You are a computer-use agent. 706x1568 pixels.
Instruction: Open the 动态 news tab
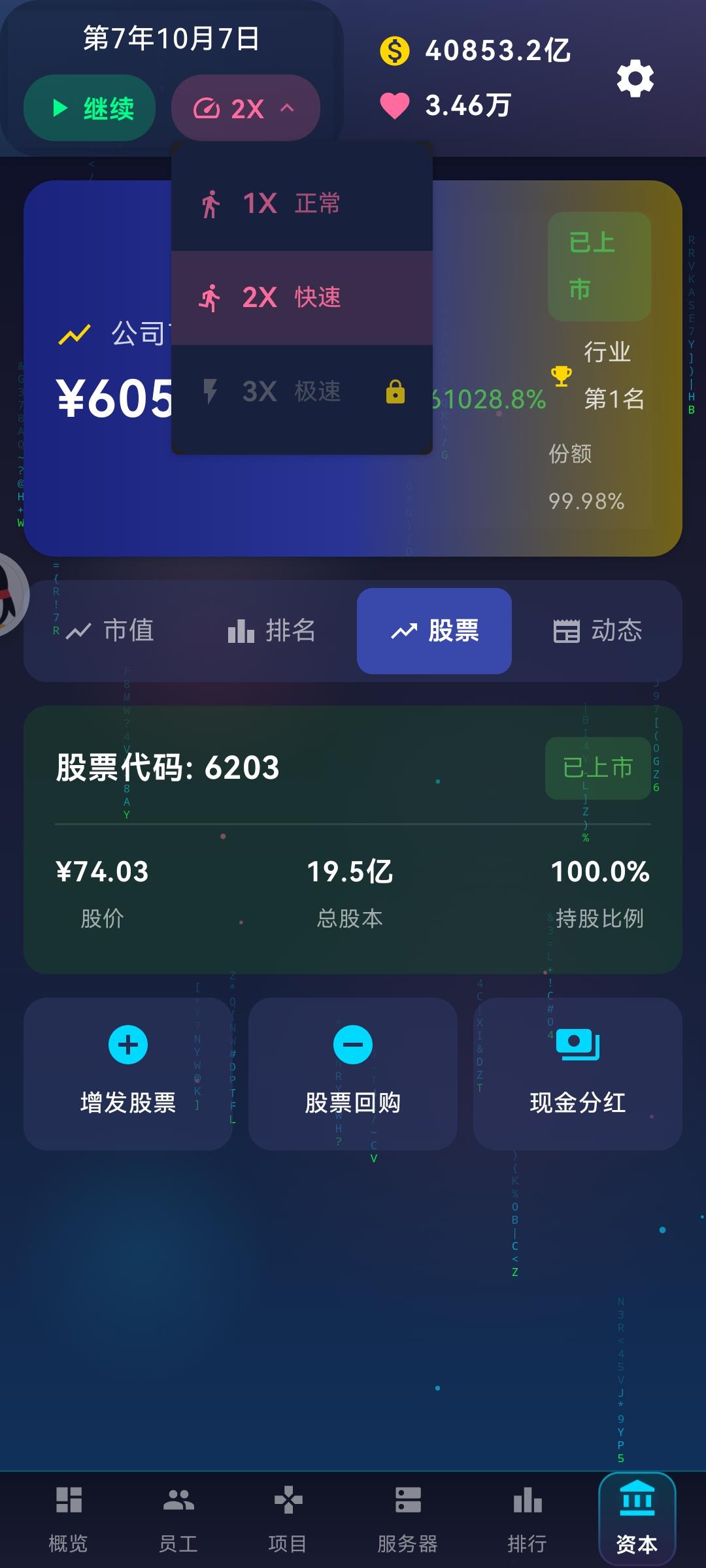click(x=598, y=630)
